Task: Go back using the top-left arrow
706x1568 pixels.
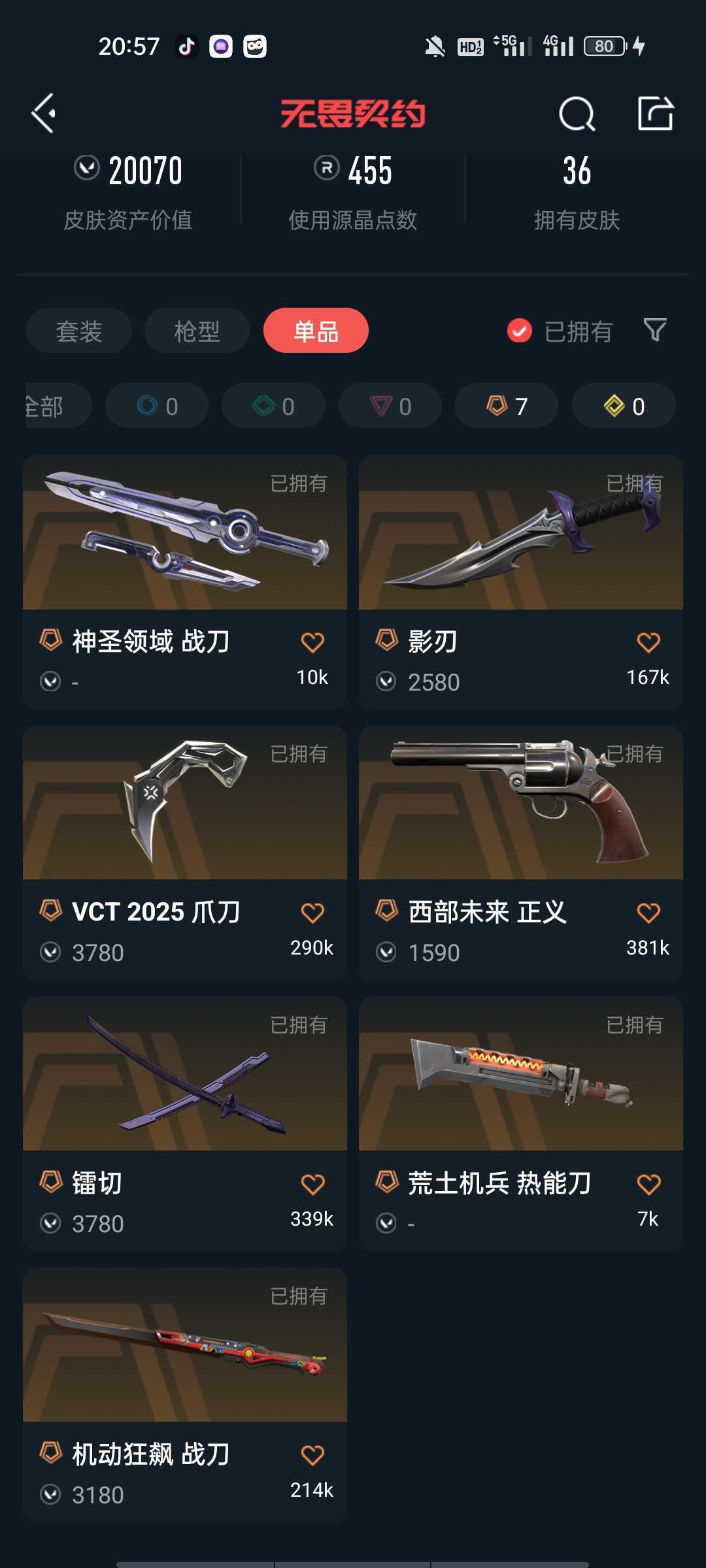Action: coord(44,114)
